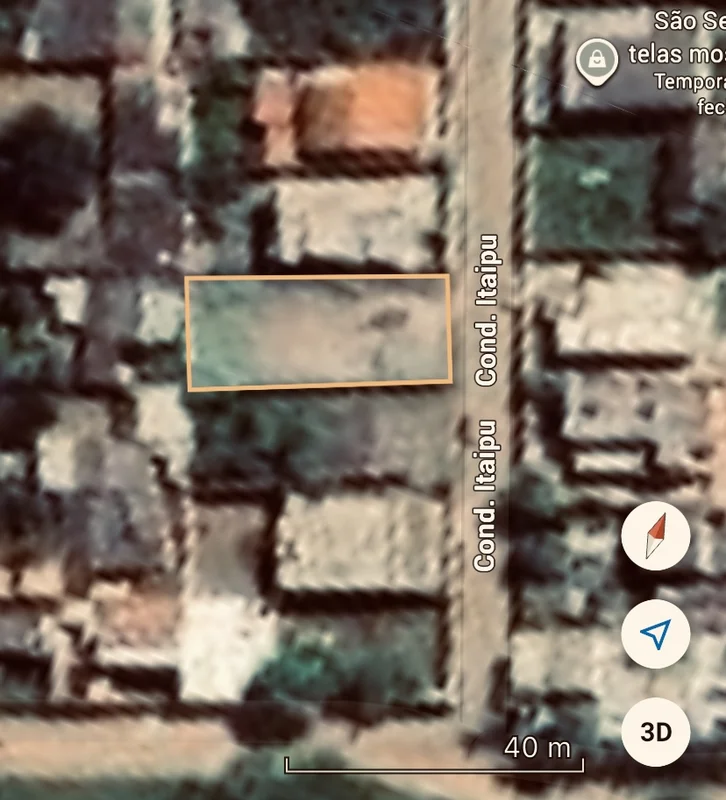Select the upper Cond. Itaipu street label
The image size is (726, 800).
486,305
